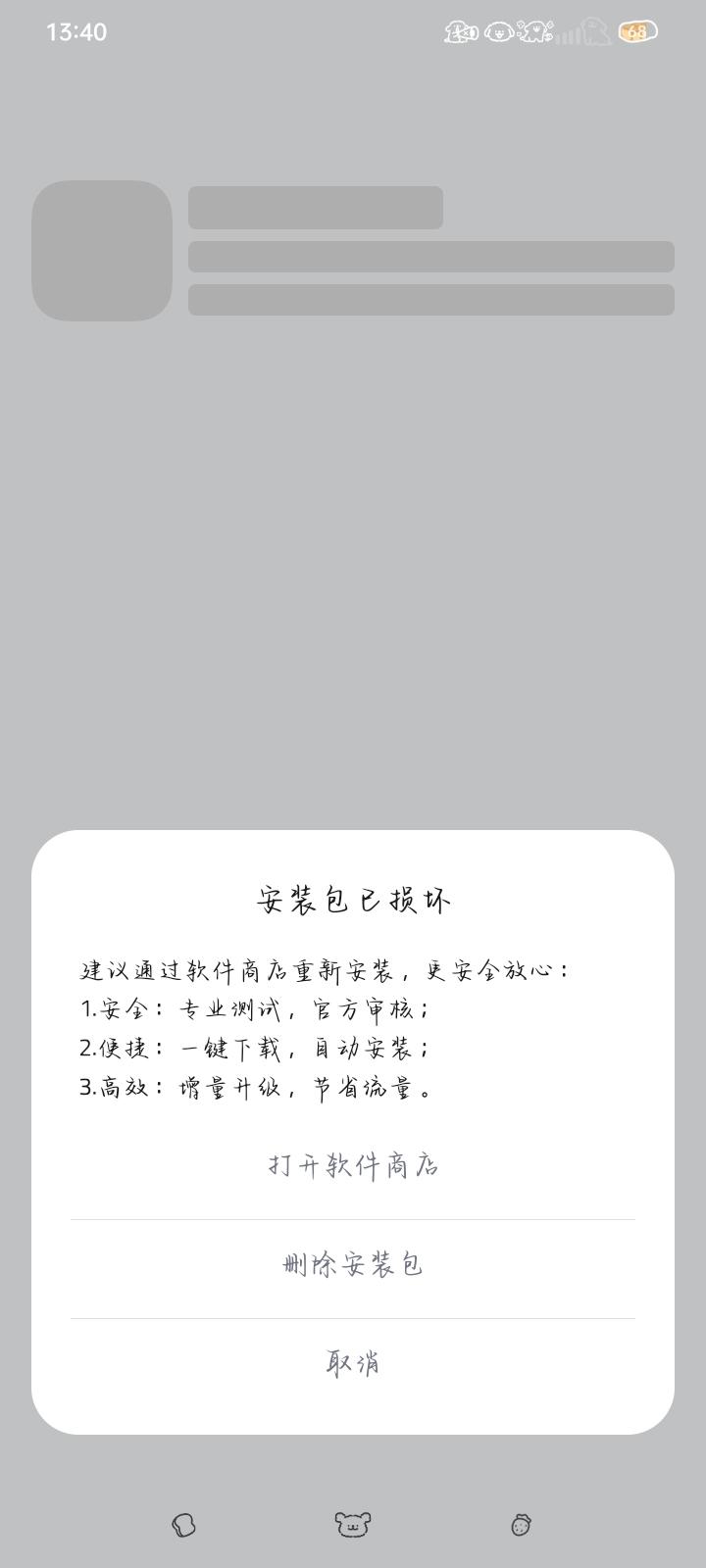Tap the bread-shaped back icon in bottom bar

tap(184, 1526)
